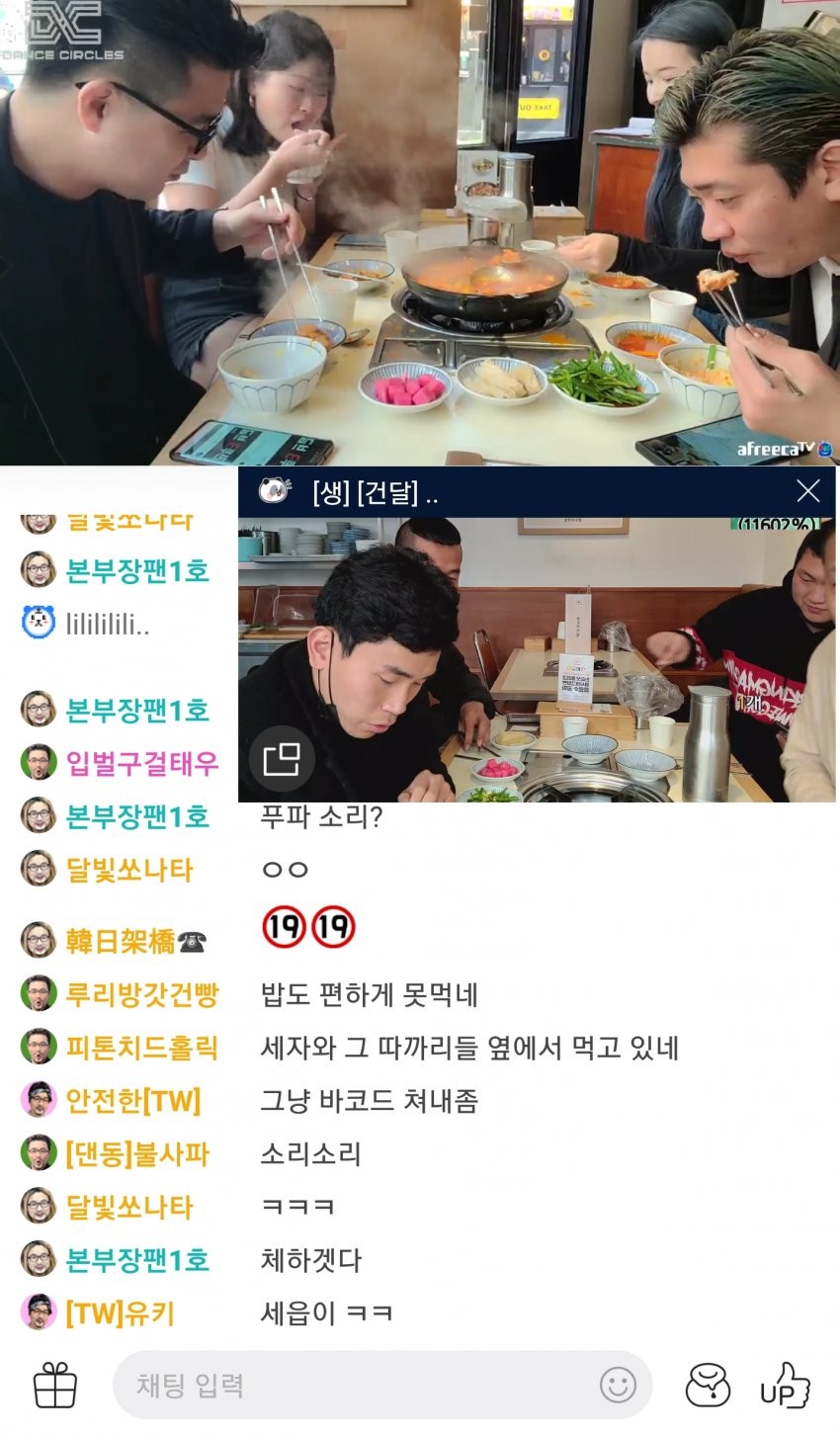View chat user [댄동]불사파's profile
The image size is (840, 1438).
pyautogui.click(x=136, y=1153)
